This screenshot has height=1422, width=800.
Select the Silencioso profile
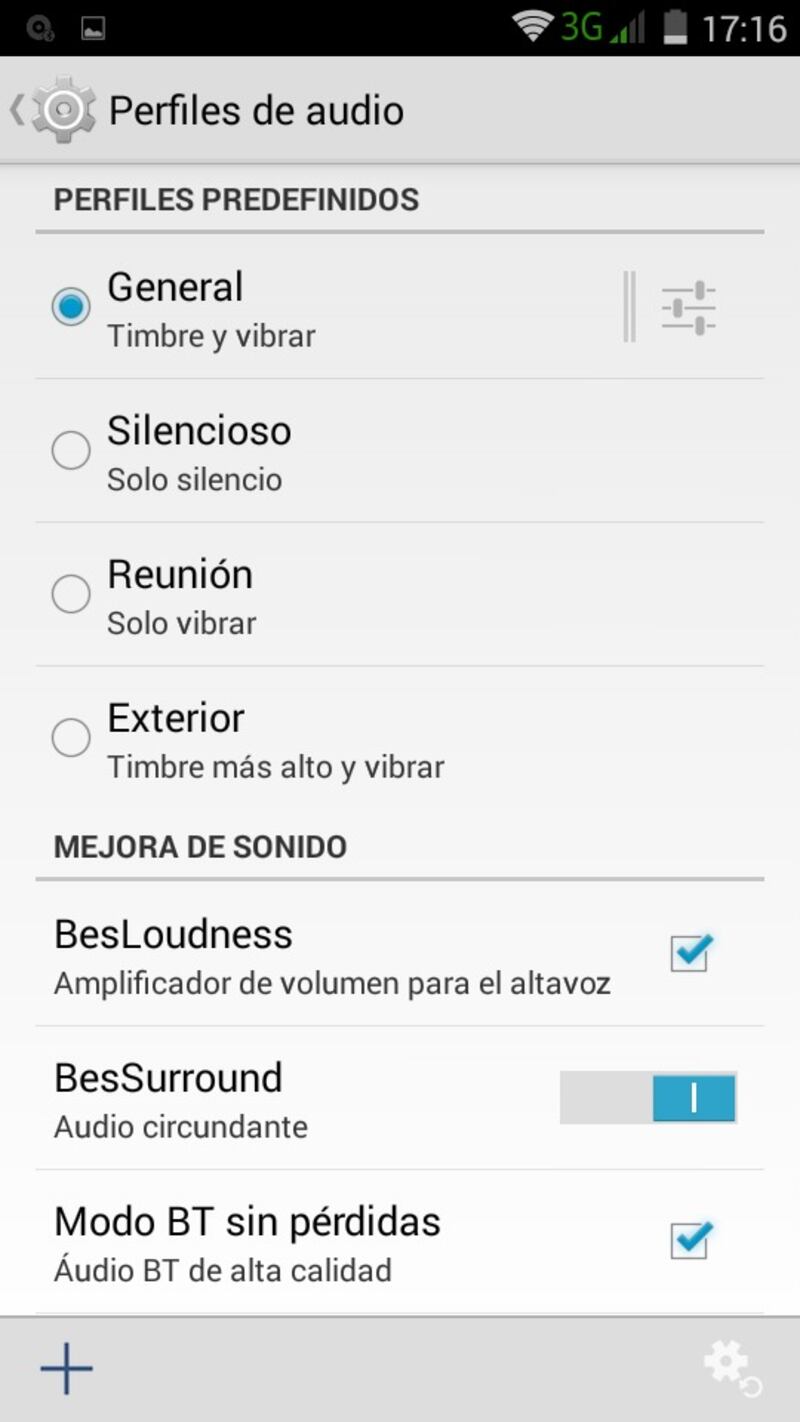pos(400,451)
